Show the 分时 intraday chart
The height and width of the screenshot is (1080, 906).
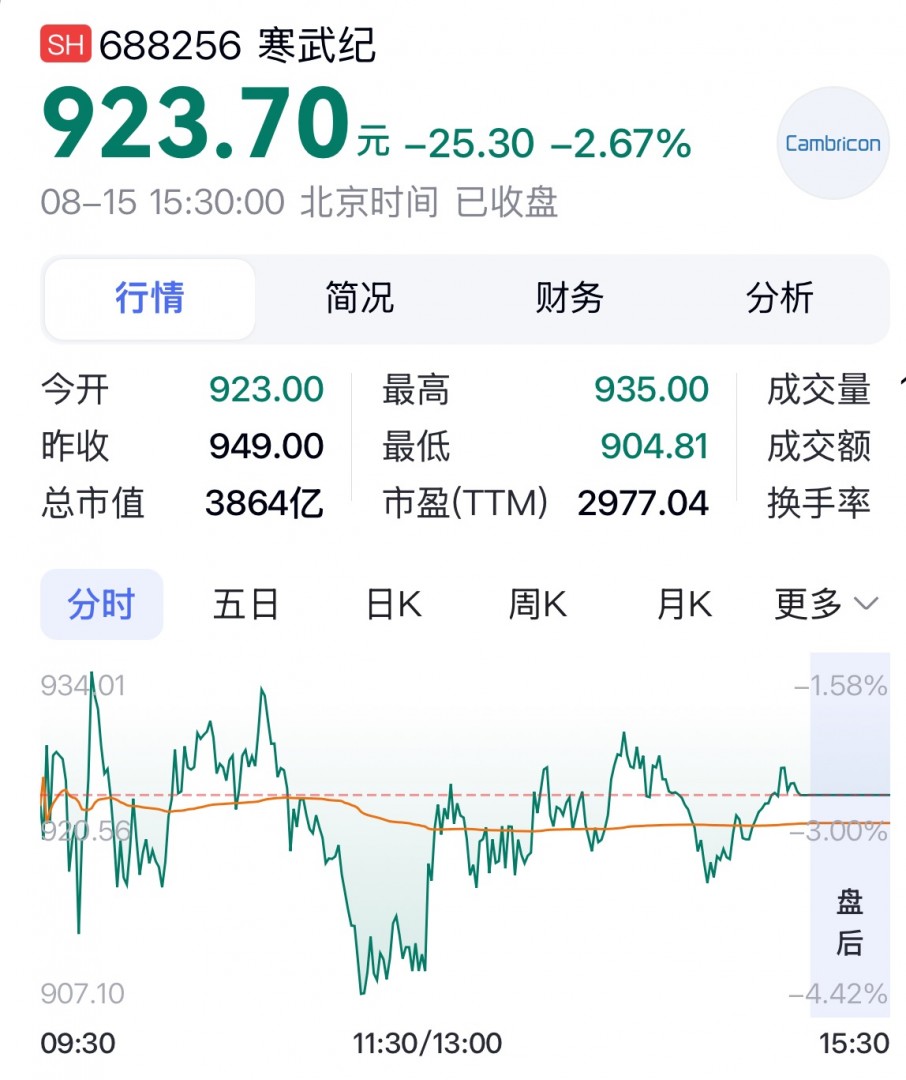(101, 604)
